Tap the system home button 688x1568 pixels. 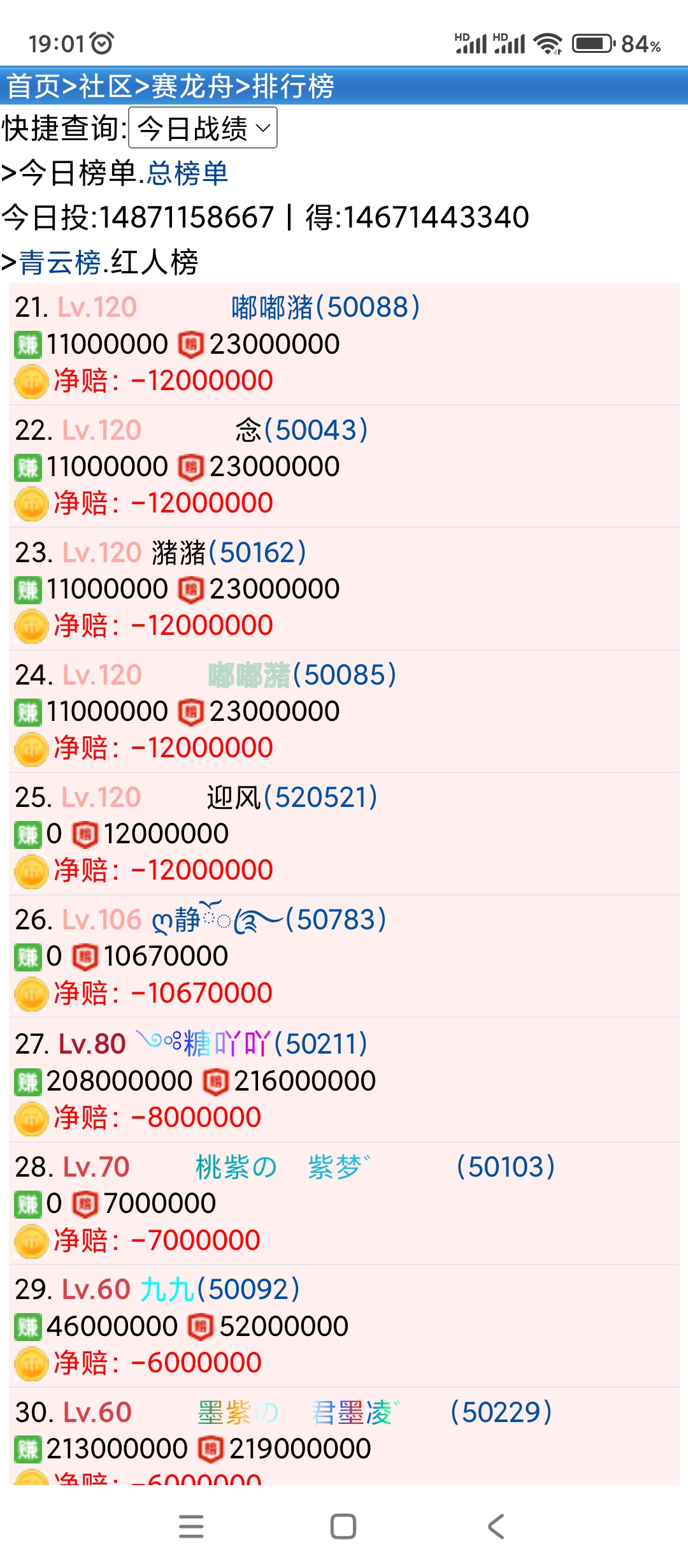[x=343, y=1527]
